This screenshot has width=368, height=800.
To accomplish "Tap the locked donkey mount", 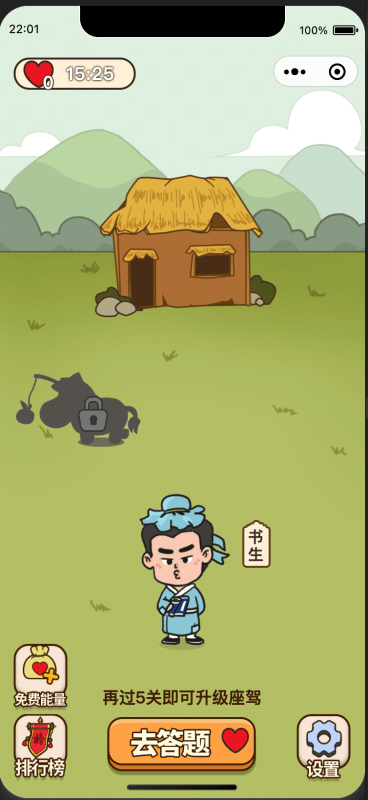I will (78, 409).
